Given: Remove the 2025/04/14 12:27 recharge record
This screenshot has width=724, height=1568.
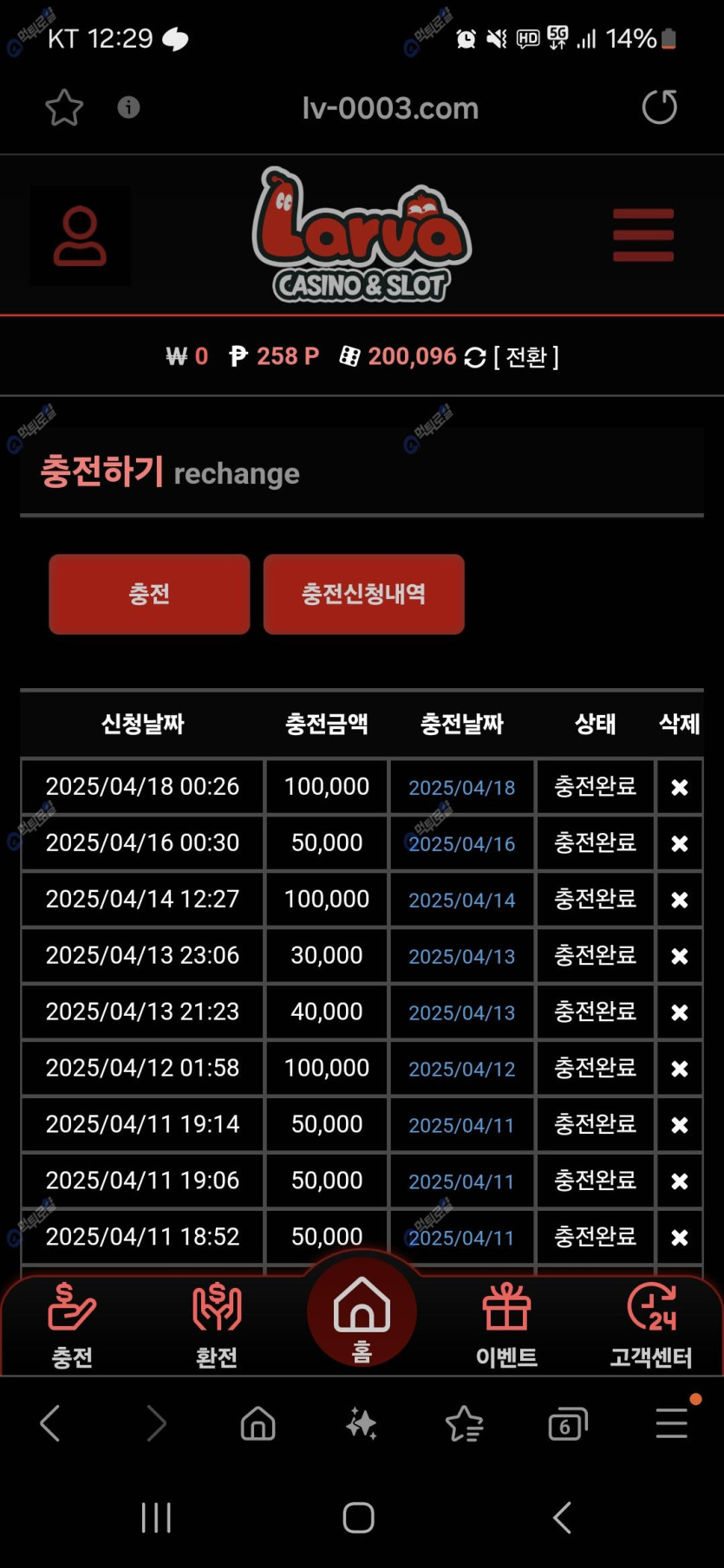Looking at the screenshot, I should [x=680, y=900].
